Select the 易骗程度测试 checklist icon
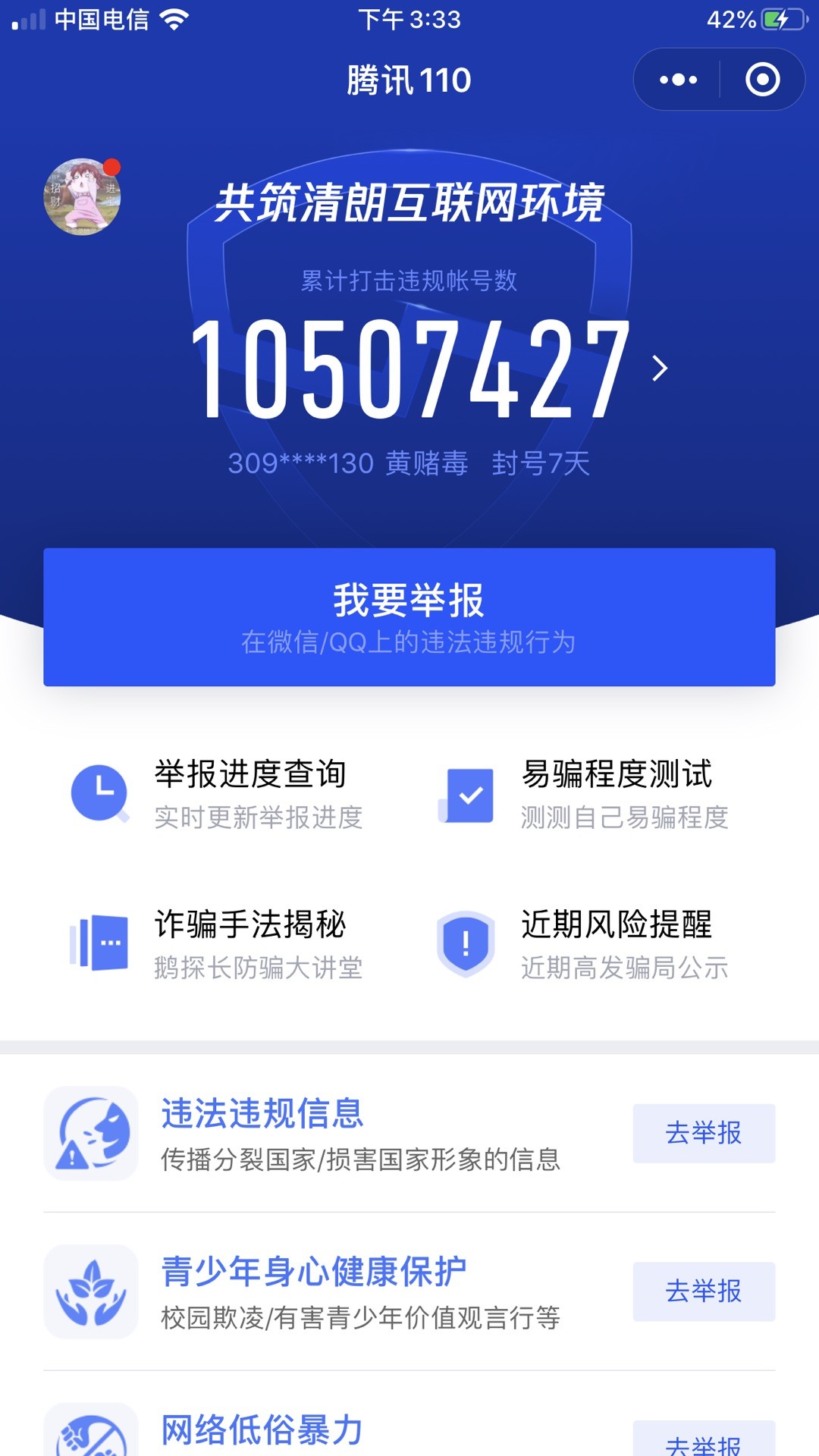The height and width of the screenshot is (1456, 819). coord(468,793)
